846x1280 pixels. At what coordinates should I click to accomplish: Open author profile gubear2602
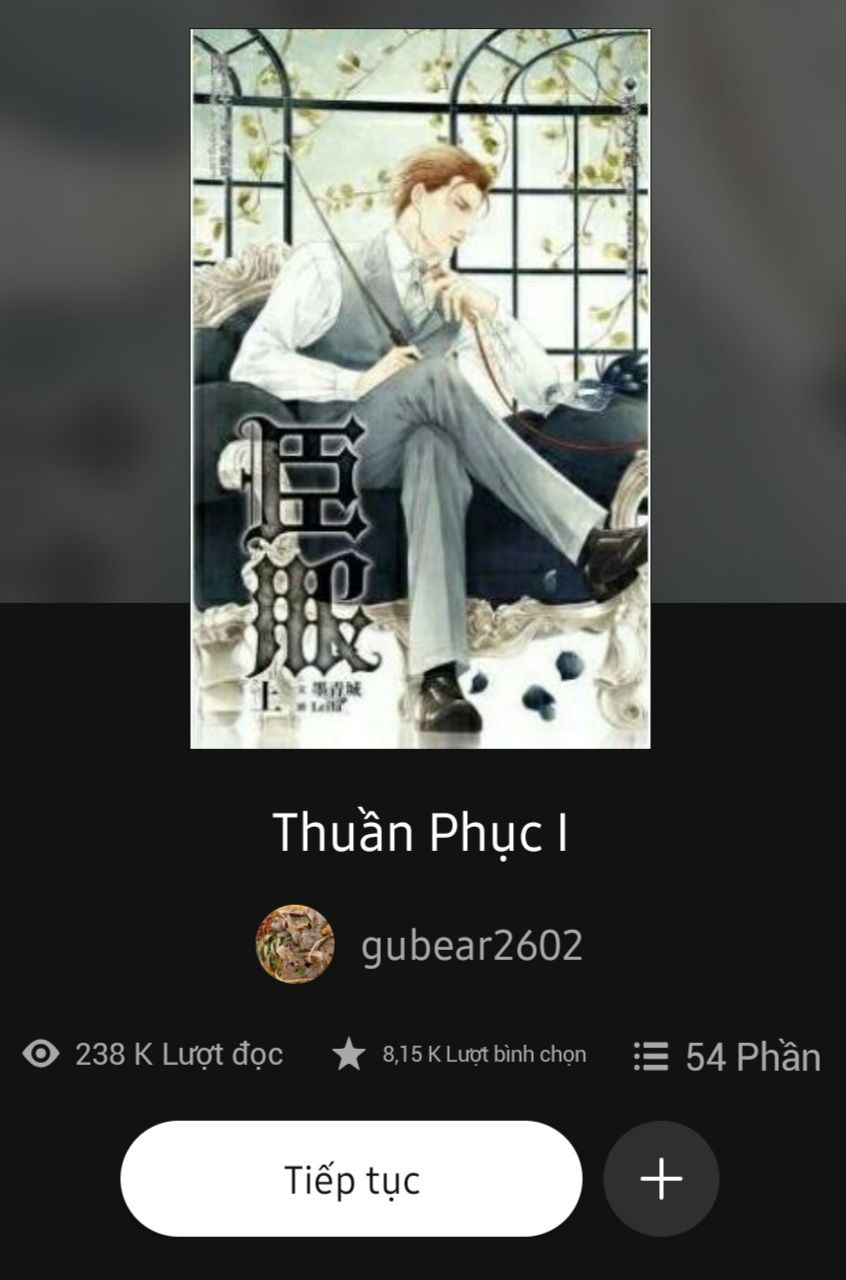click(471, 945)
